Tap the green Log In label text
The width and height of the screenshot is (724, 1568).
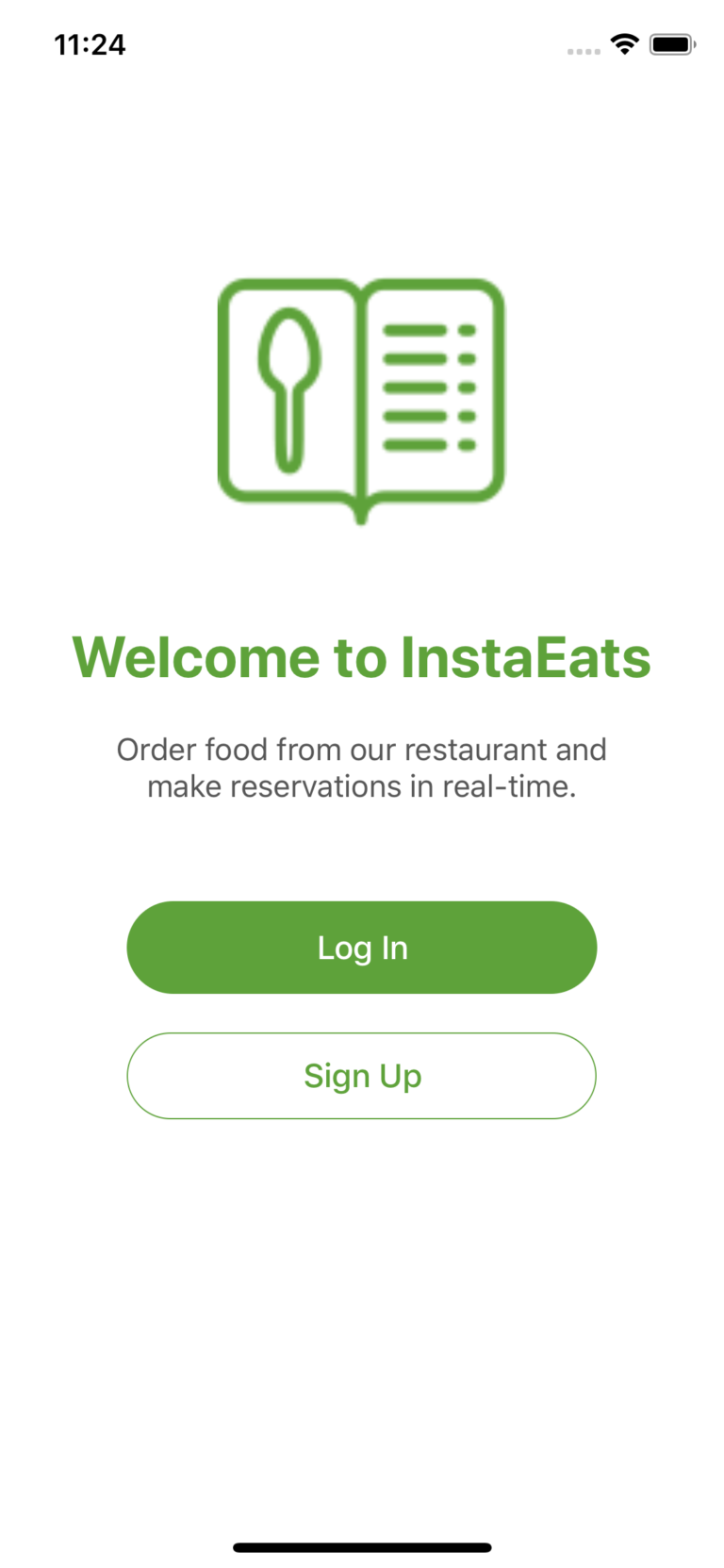coord(362,947)
